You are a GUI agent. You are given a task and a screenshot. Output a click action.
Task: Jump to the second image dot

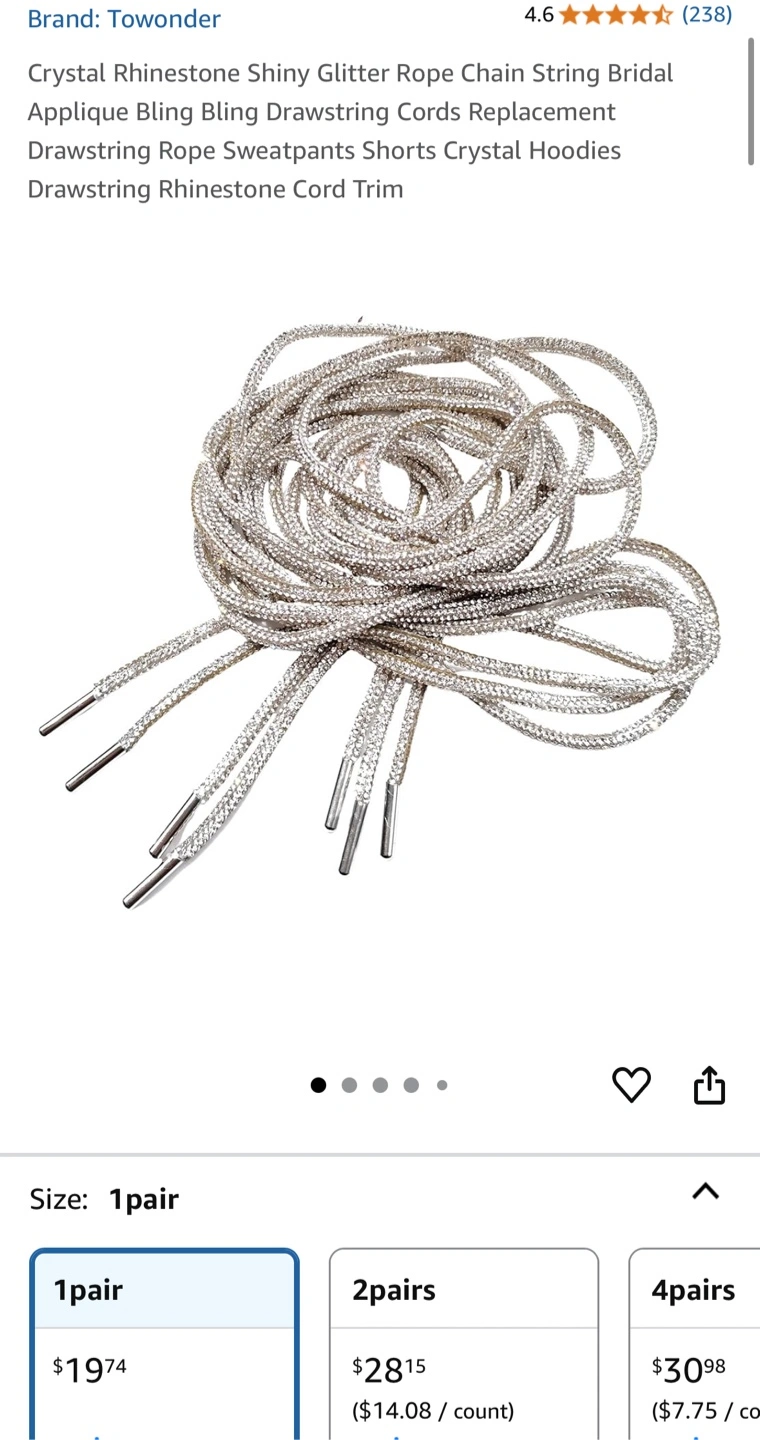coord(349,1085)
